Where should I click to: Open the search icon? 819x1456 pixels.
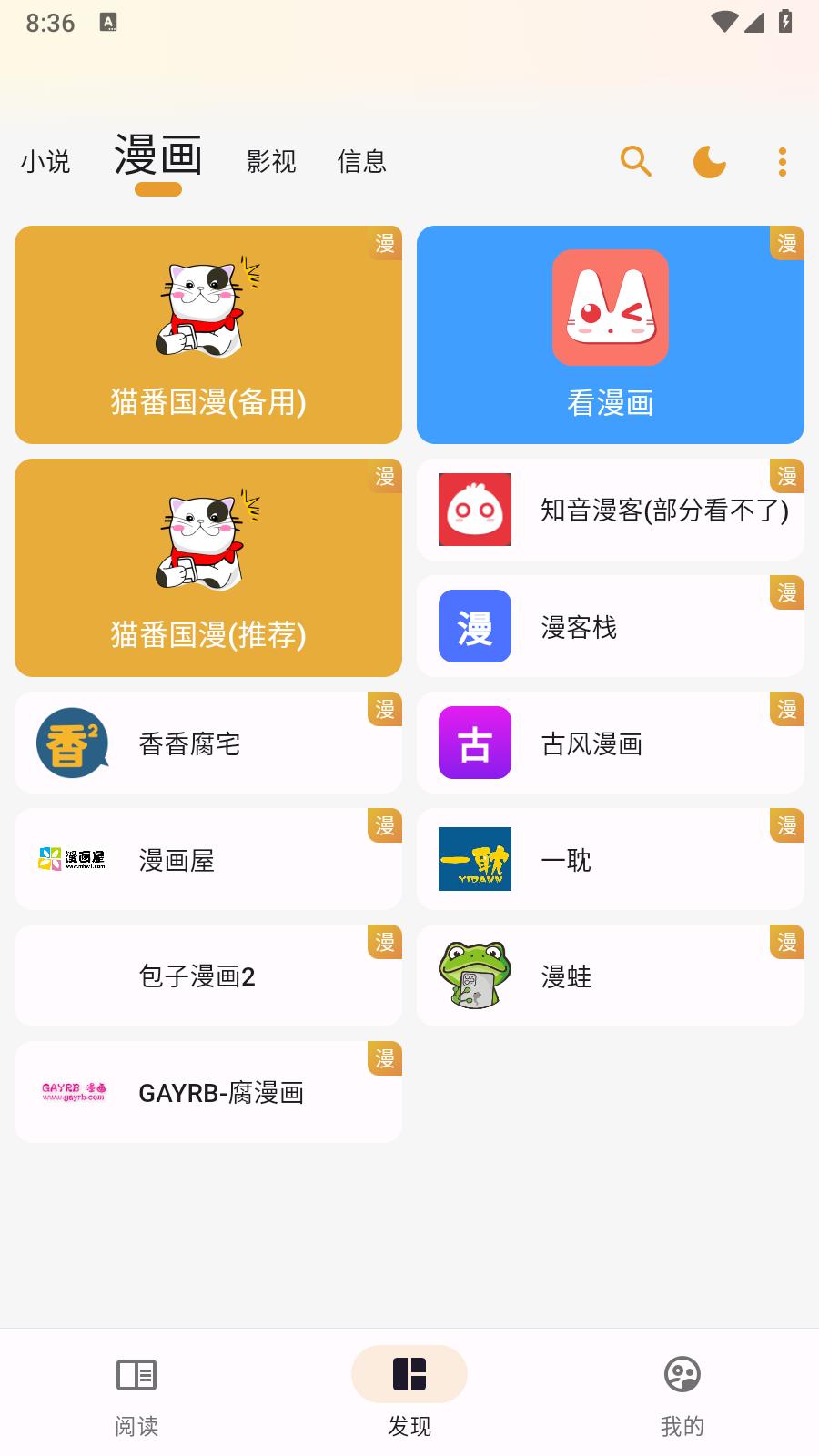[x=635, y=161]
